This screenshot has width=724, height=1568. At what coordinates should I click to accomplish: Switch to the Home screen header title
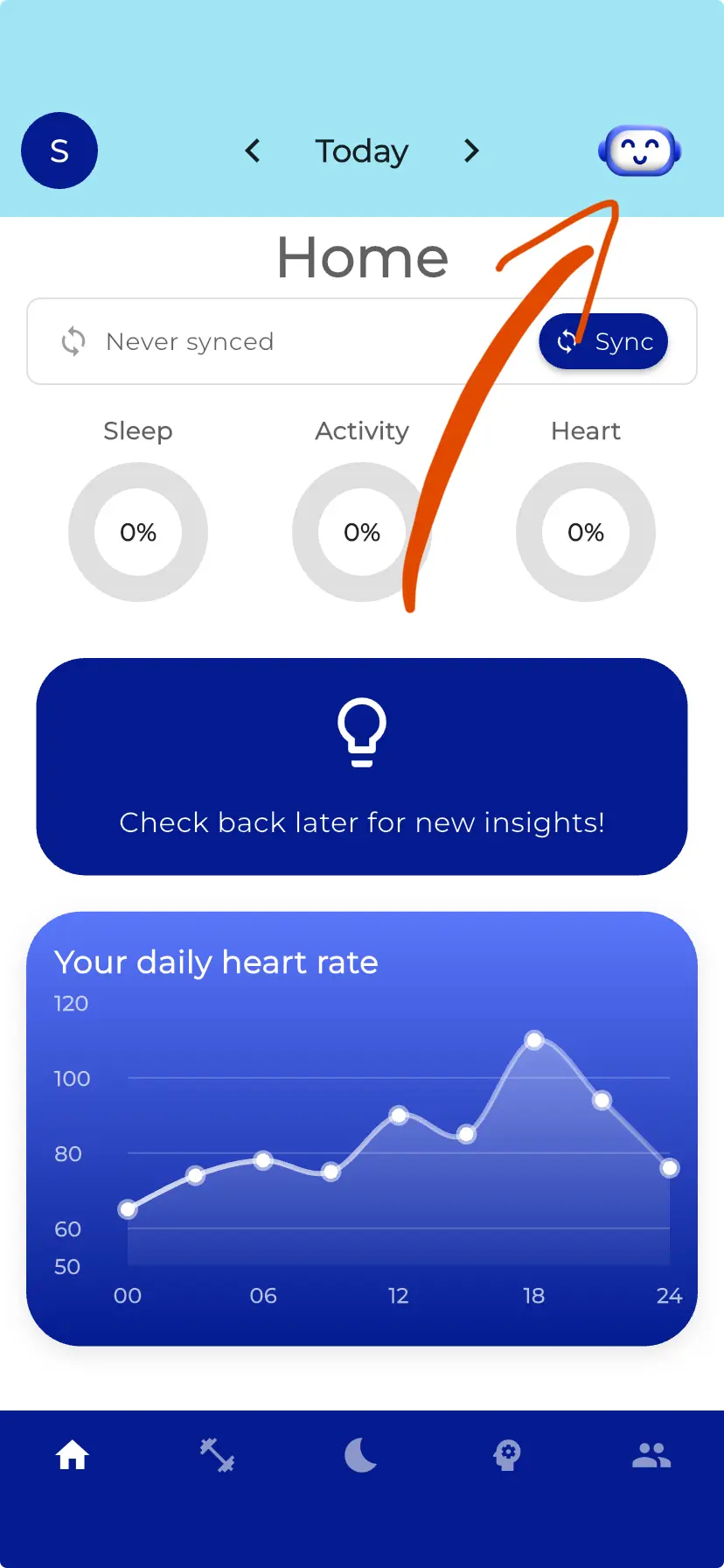[362, 255]
